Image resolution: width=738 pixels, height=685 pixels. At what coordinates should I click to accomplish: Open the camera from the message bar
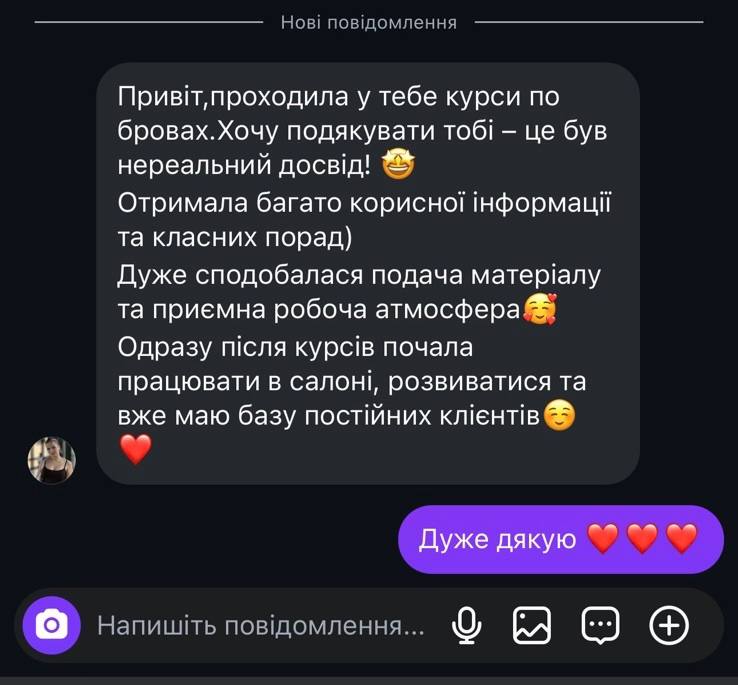point(51,626)
